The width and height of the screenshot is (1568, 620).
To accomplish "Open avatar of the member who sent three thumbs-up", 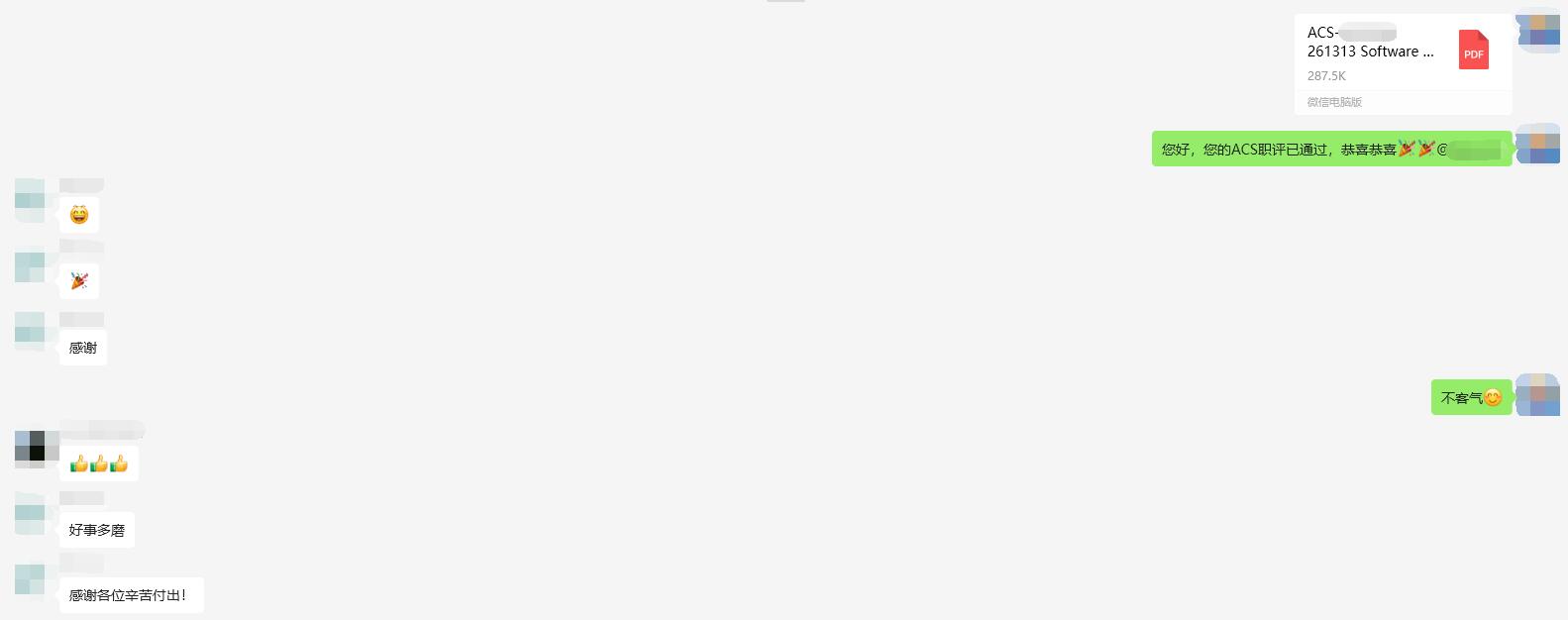I will tap(30, 448).
